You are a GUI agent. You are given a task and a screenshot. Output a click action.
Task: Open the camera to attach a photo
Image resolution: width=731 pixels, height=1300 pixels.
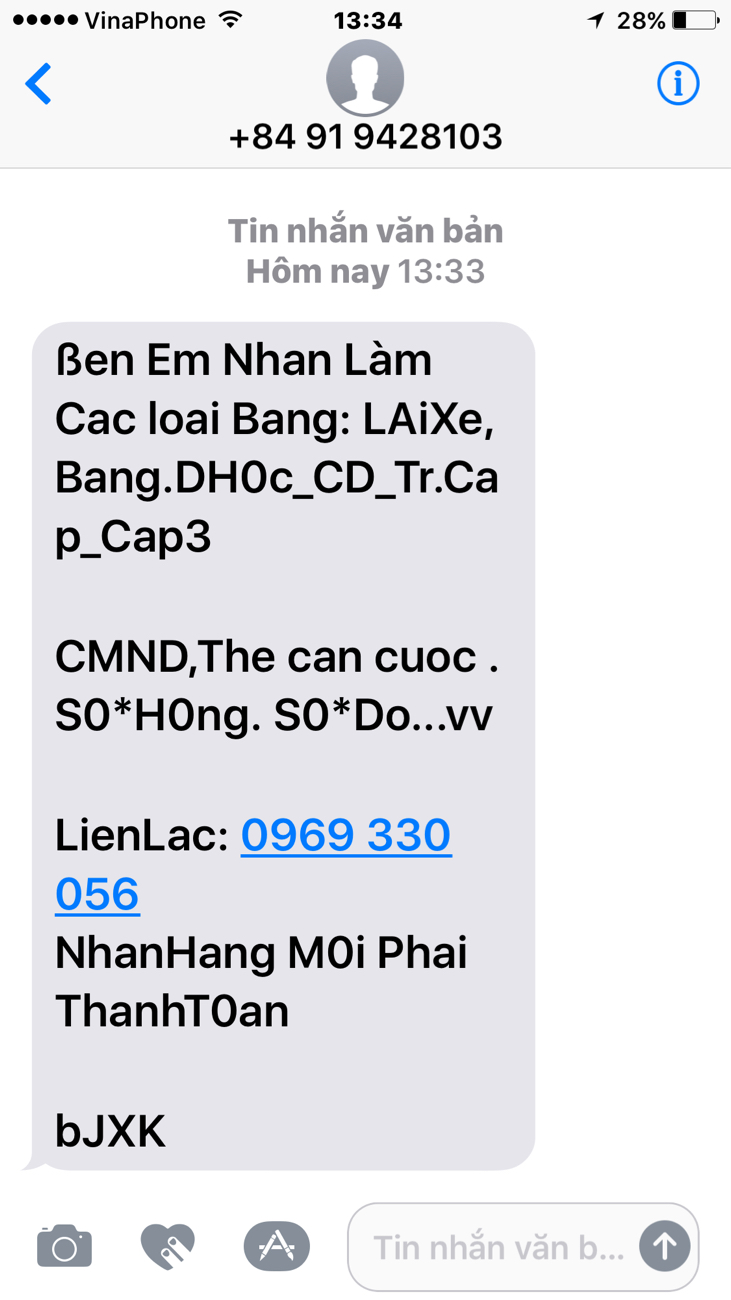pyautogui.click(x=64, y=1246)
